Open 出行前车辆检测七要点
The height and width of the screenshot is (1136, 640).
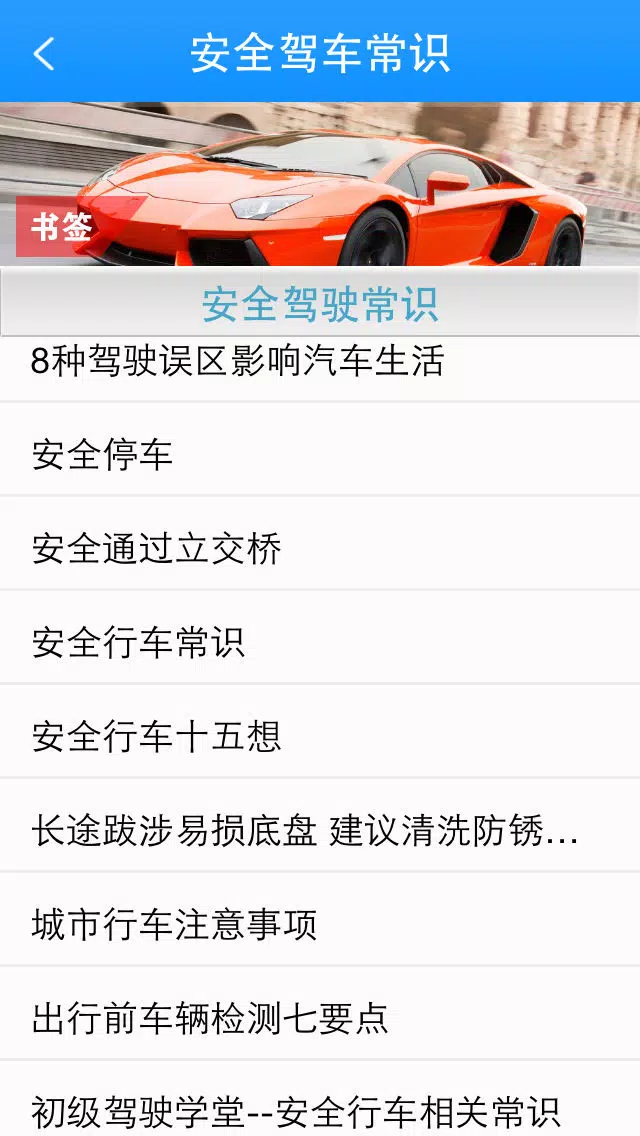tap(210, 1019)
